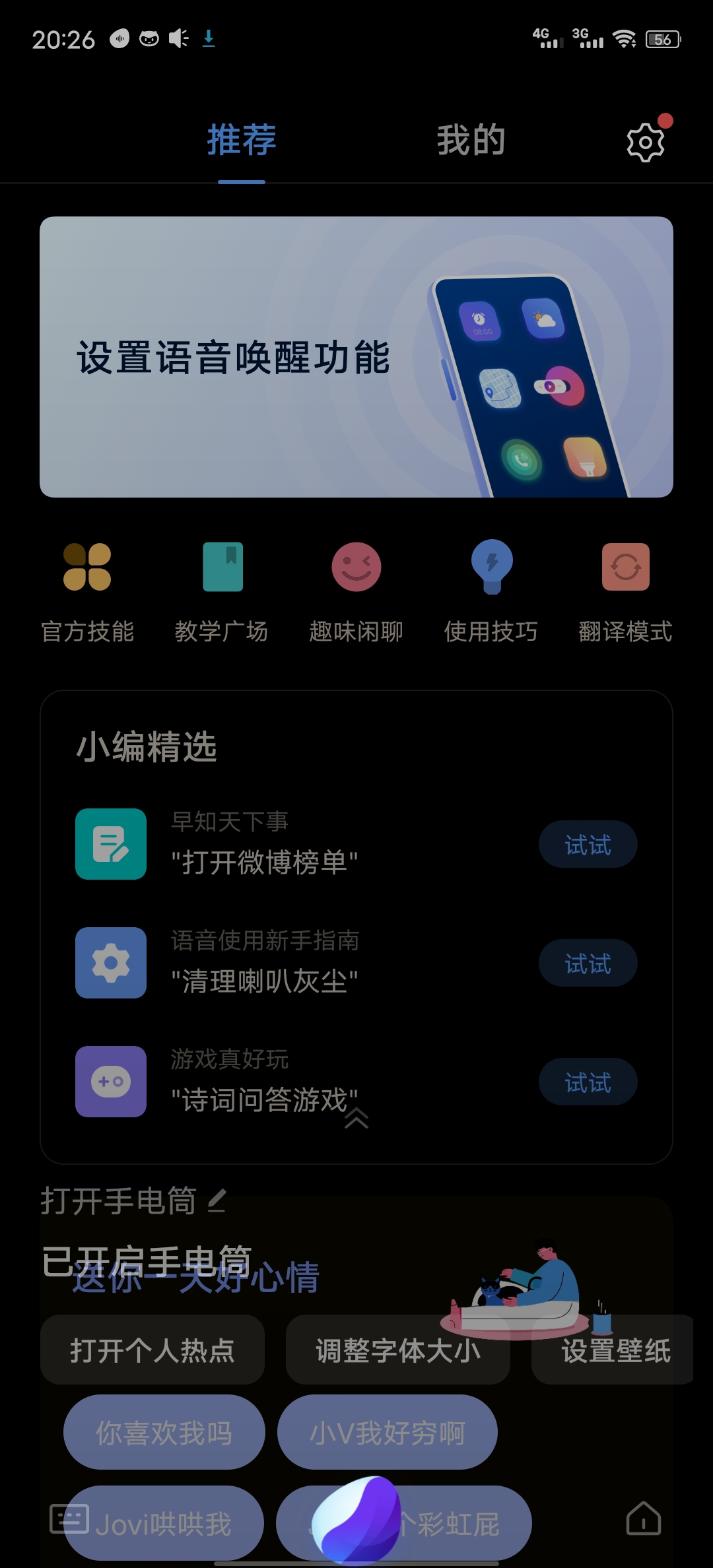Tap the Jovi voice assistant orb
The image size is (713, 1568).
(x=356, y=1519)
